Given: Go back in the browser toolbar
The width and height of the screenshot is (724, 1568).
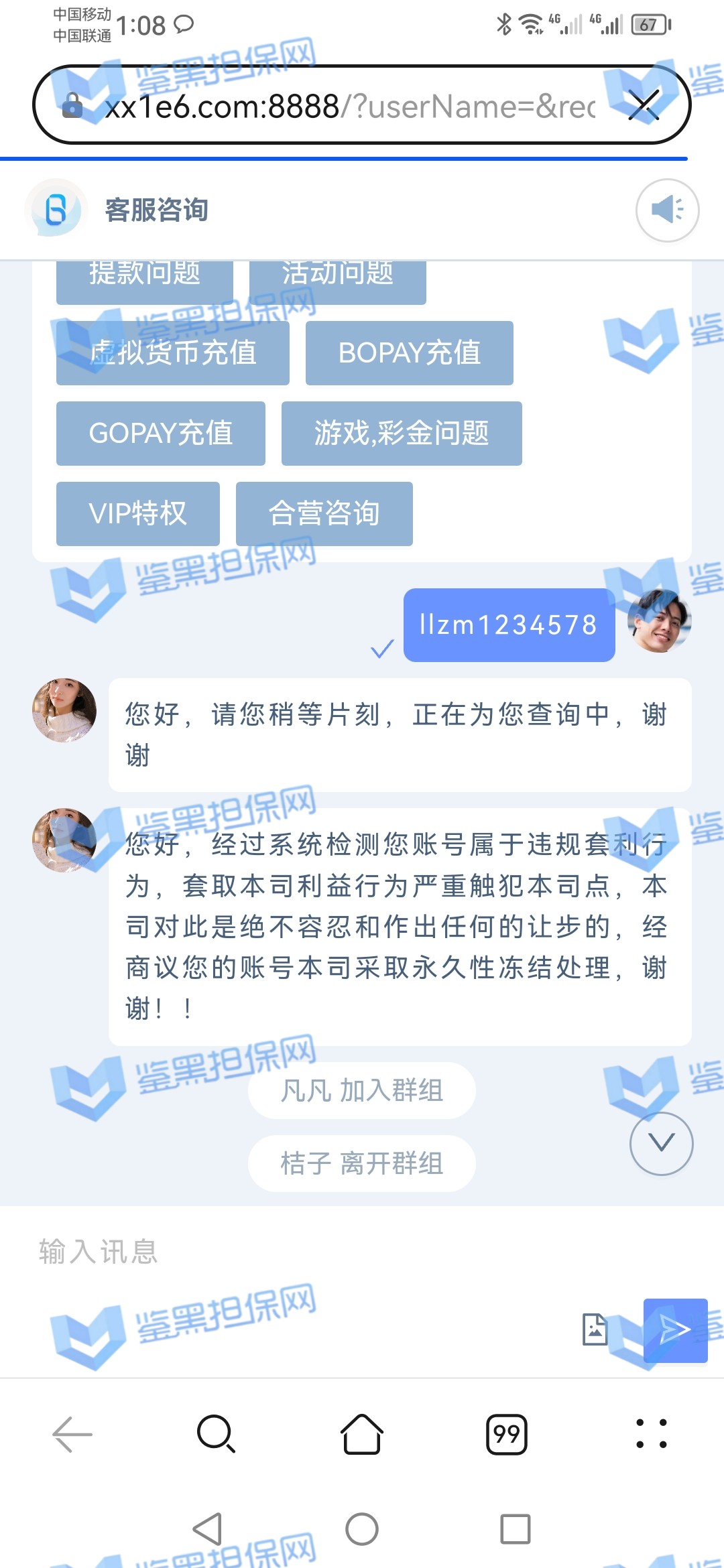Looking at the screenshot, I should [x=72, y=1434].
